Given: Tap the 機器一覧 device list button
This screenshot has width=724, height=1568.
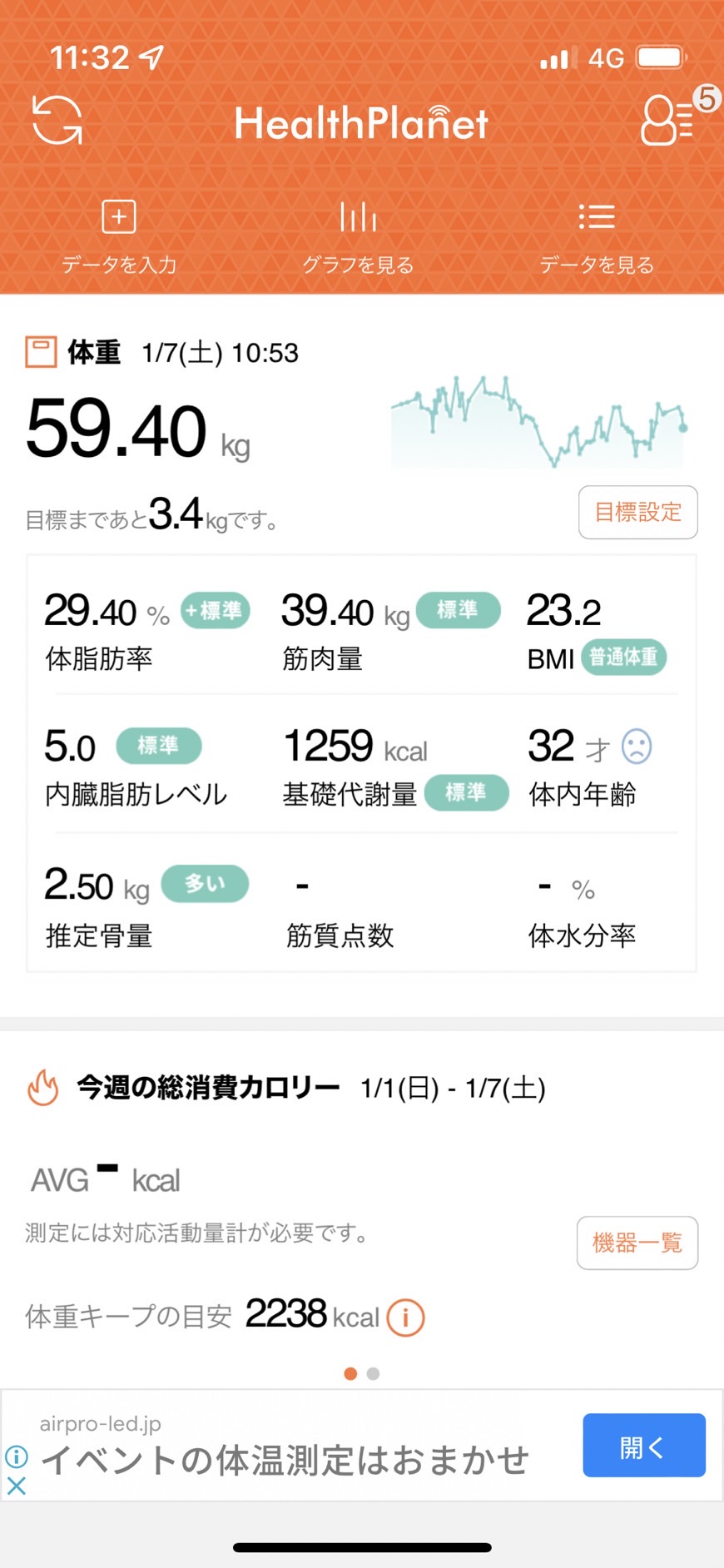Looking at the screenshot, I should tap(637, 1243).
